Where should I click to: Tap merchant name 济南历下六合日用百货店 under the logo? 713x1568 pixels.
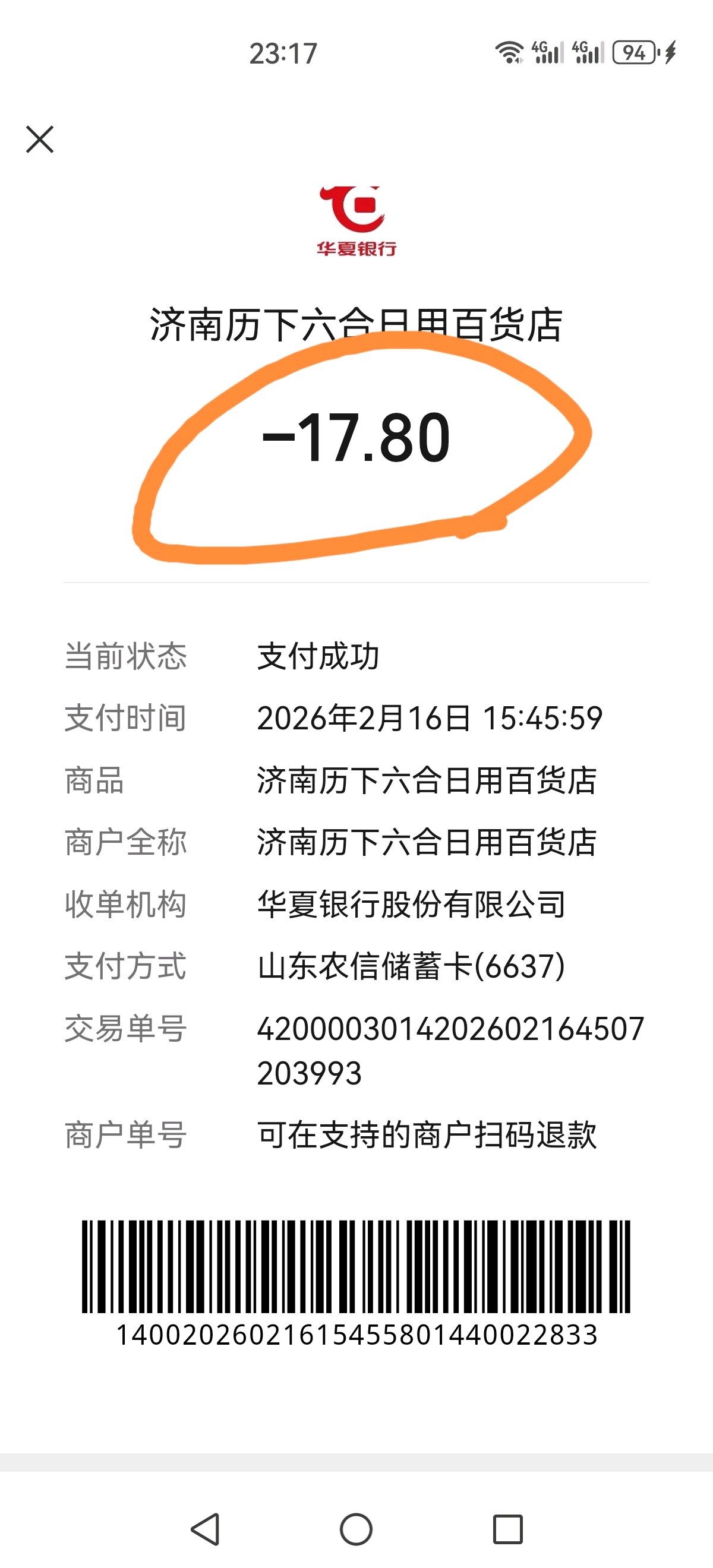356,325
